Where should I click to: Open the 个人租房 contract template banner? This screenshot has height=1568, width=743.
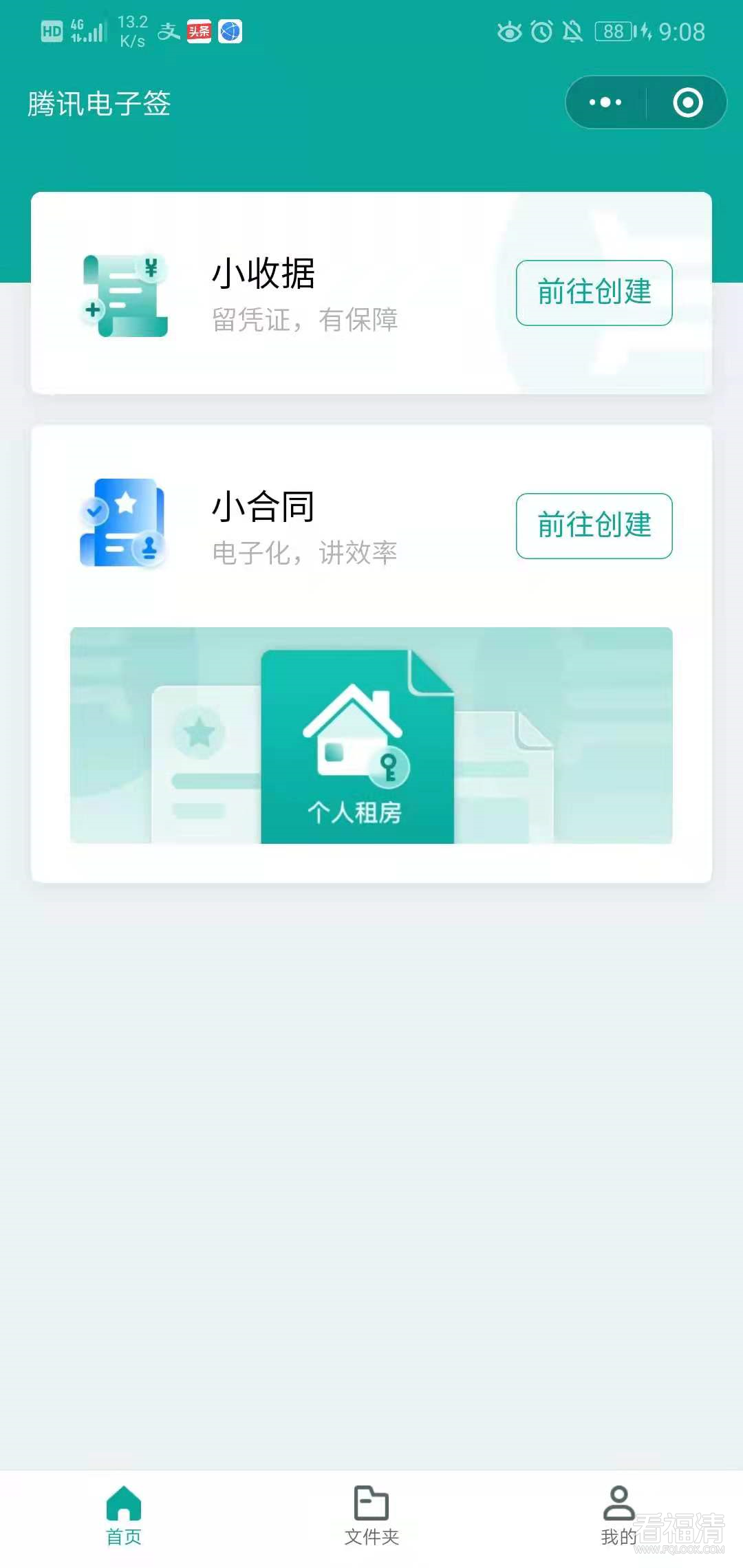[371, 735]
